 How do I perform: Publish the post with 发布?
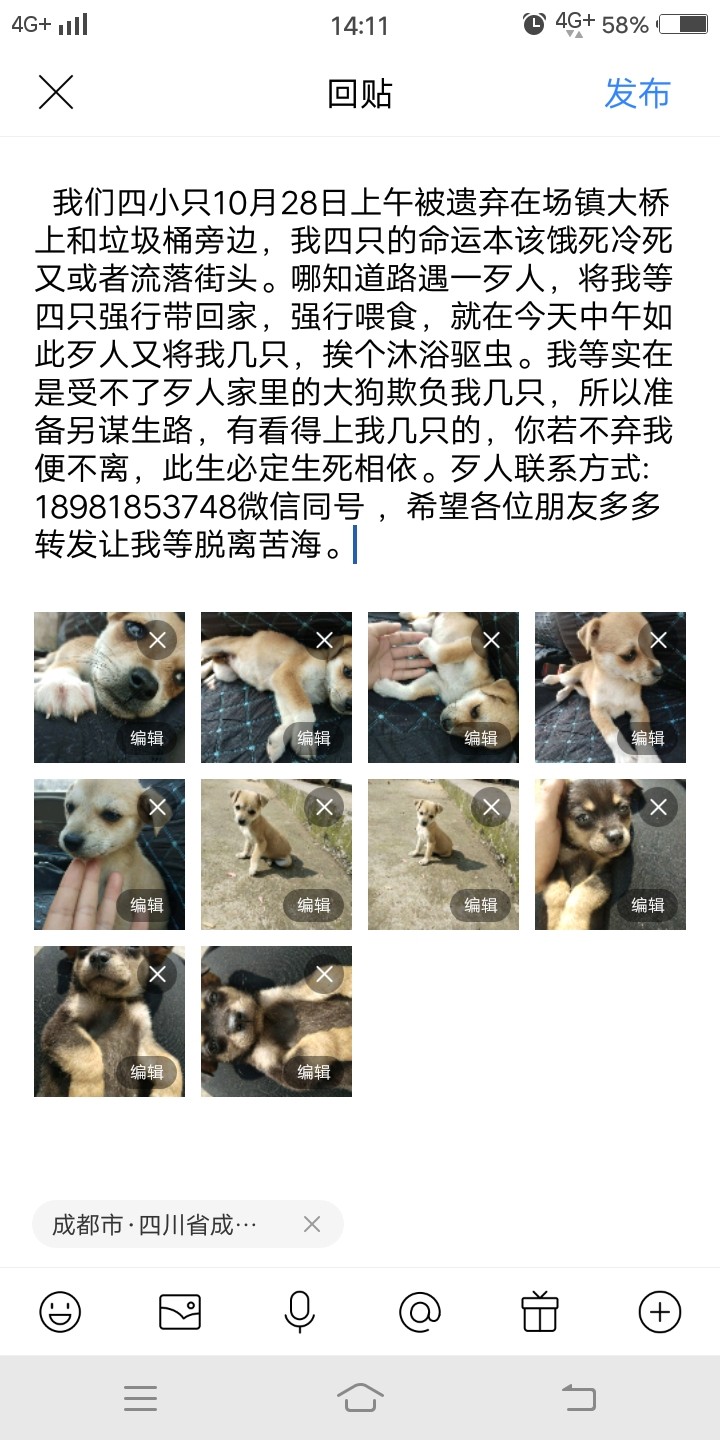[637, 93]
